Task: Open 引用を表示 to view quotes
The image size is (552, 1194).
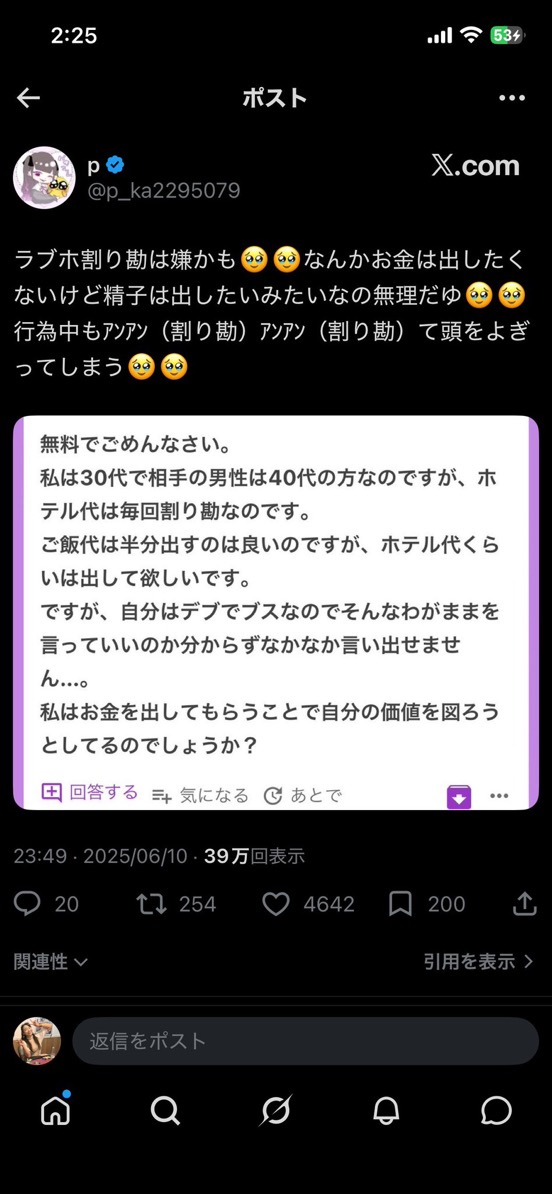Action: [478, 962]
